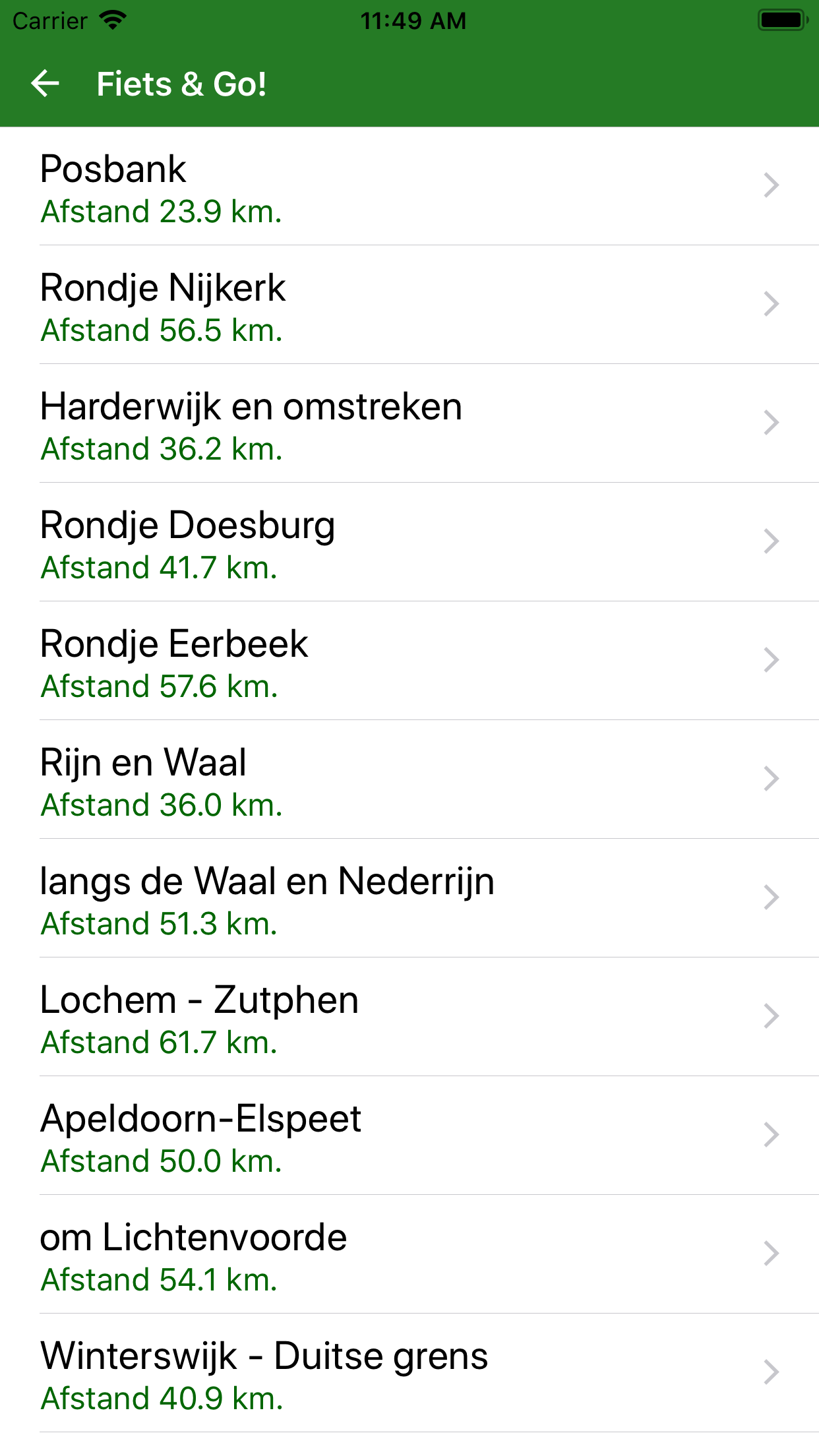Choose the Rondje Eerbeek route

pyautogui.click(x=409, y=661)
